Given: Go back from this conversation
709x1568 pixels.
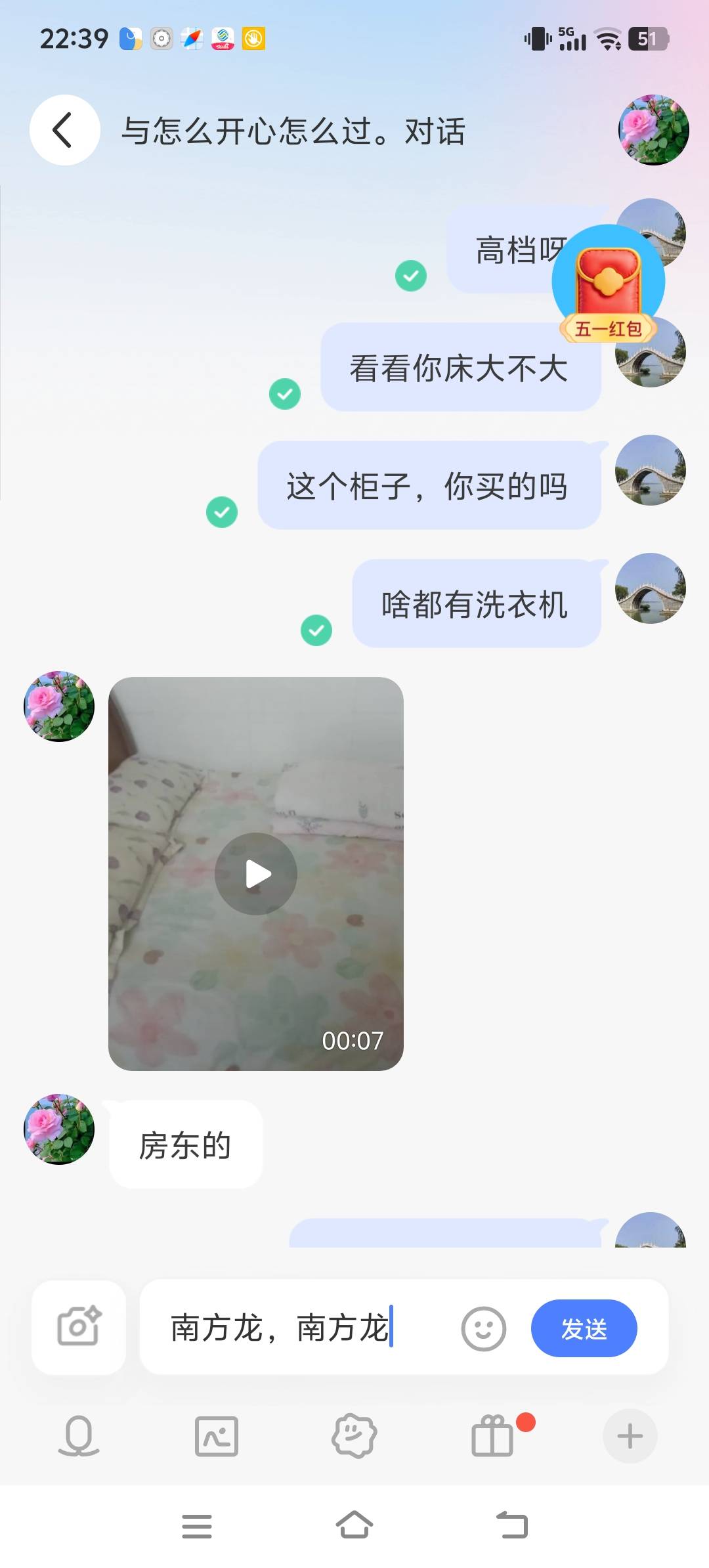Looking at the screenshot, I should click(64, 130).
